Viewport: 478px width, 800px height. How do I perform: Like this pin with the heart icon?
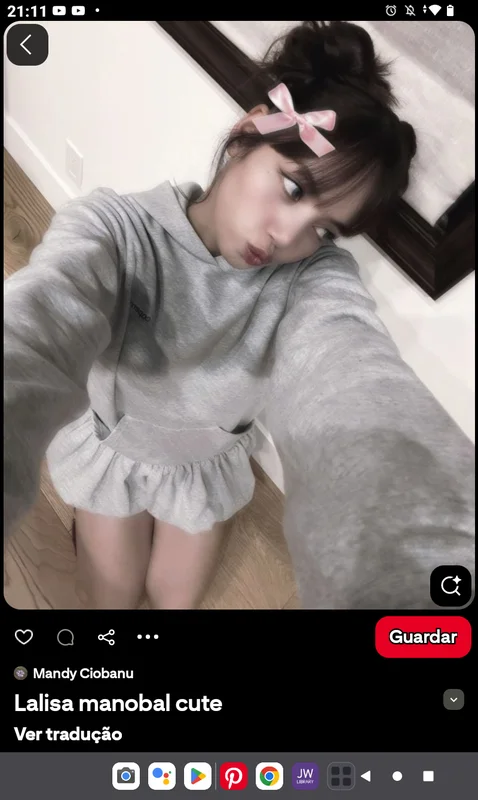click(24, 637)
